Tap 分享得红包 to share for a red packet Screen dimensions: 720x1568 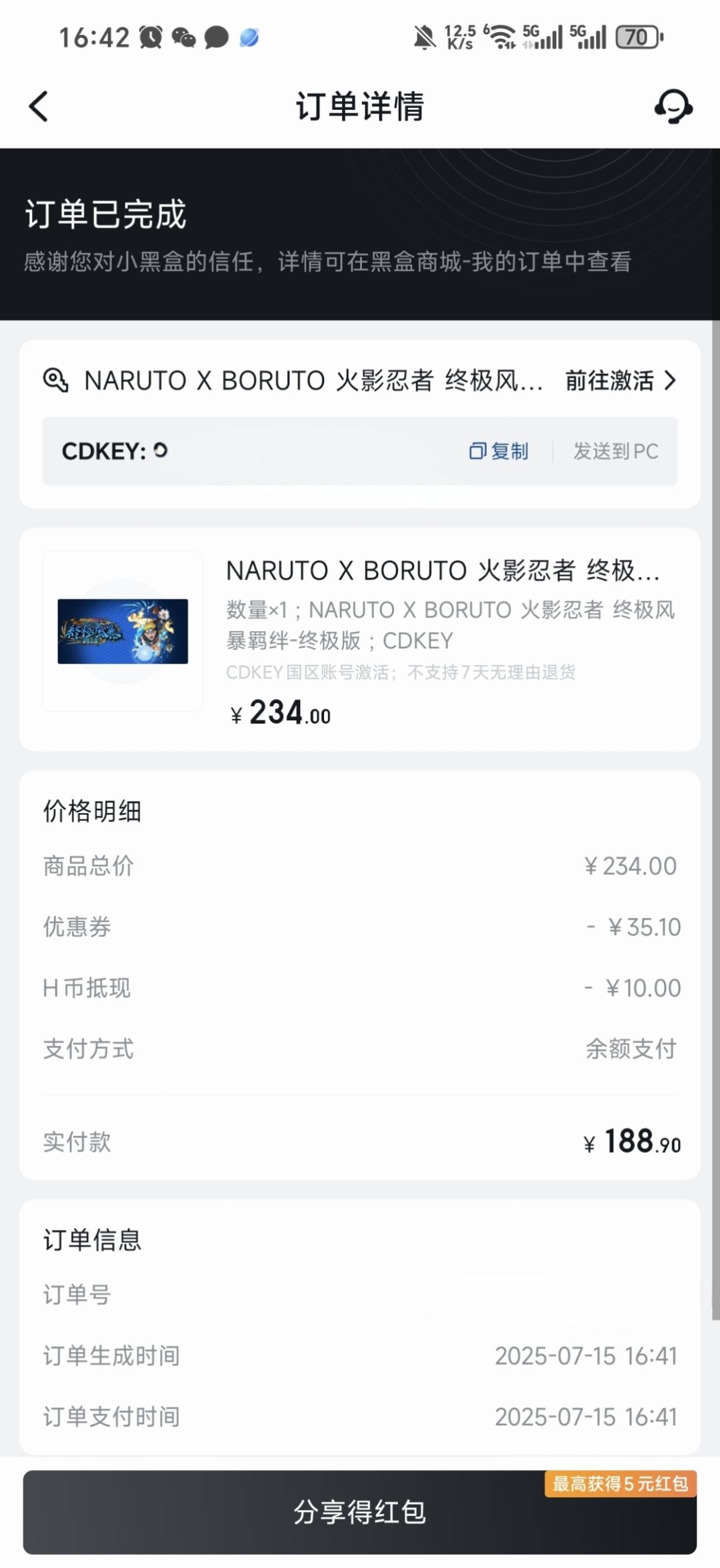coord(360,1512)
